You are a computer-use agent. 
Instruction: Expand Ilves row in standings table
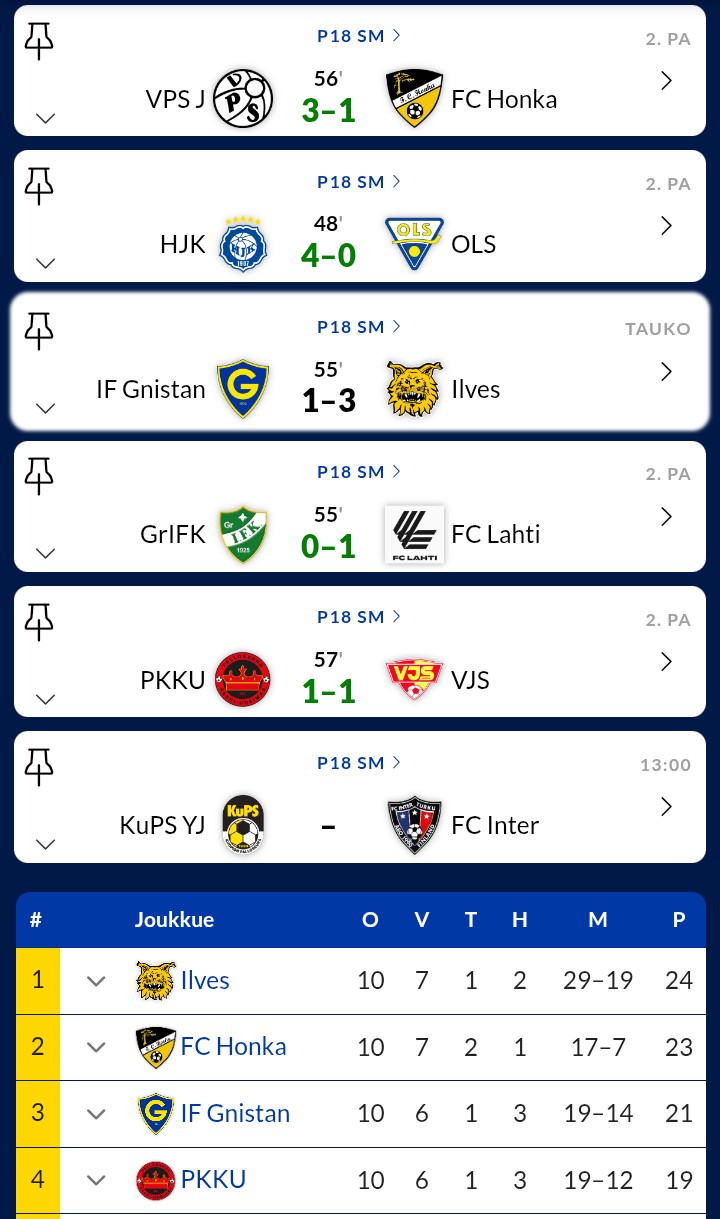96,981
